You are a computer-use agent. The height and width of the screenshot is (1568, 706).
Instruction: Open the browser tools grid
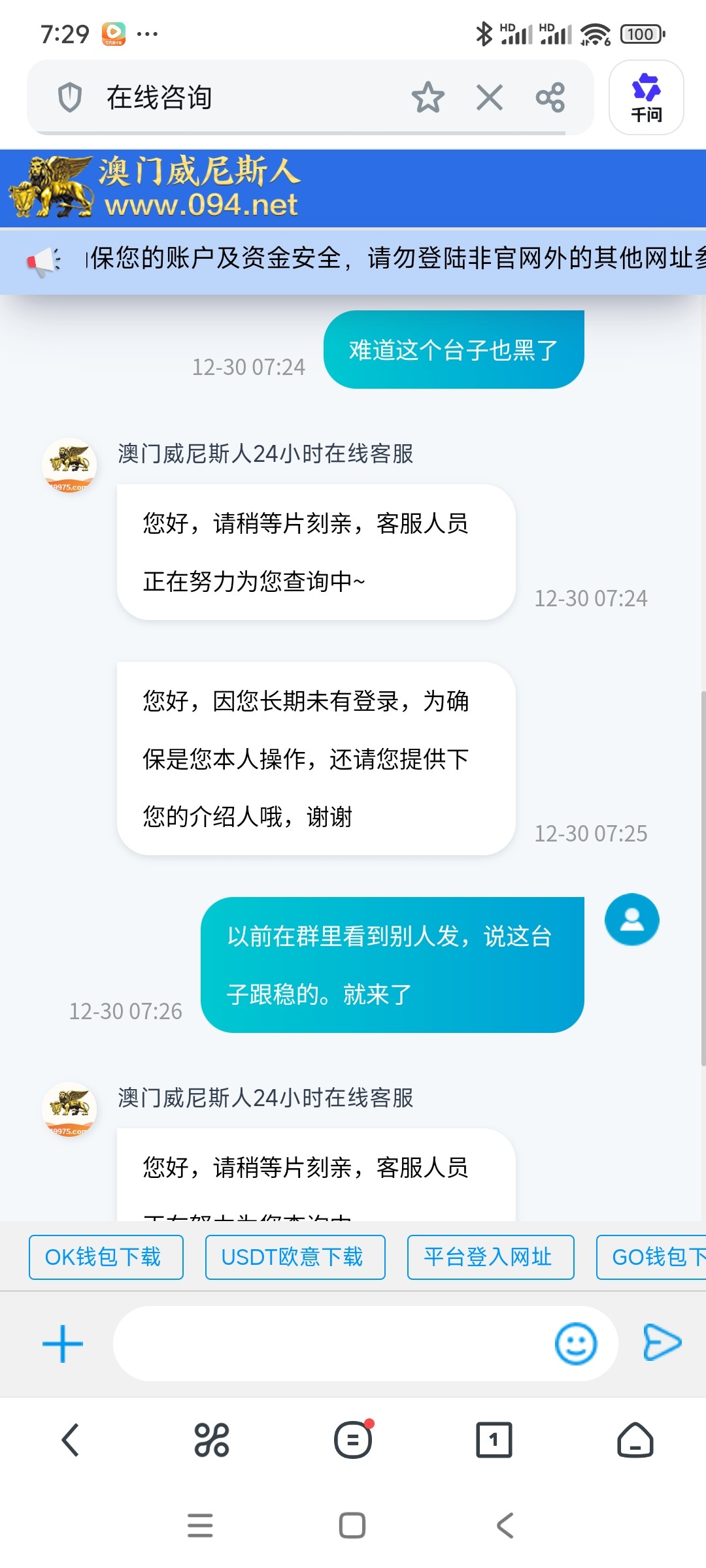(x=212, y=1440)
